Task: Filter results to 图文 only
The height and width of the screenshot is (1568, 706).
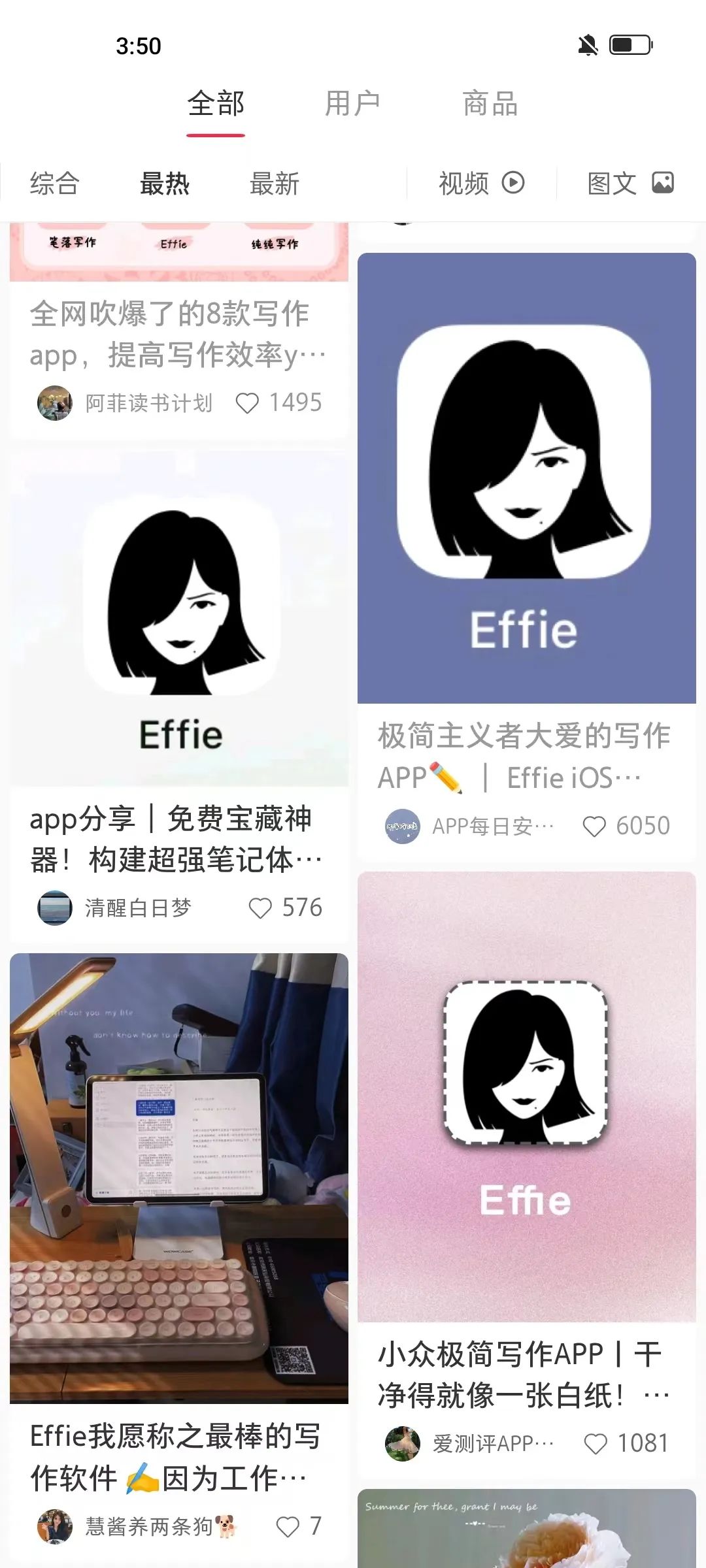Action: pyautogui.click(x=630, y=184)
